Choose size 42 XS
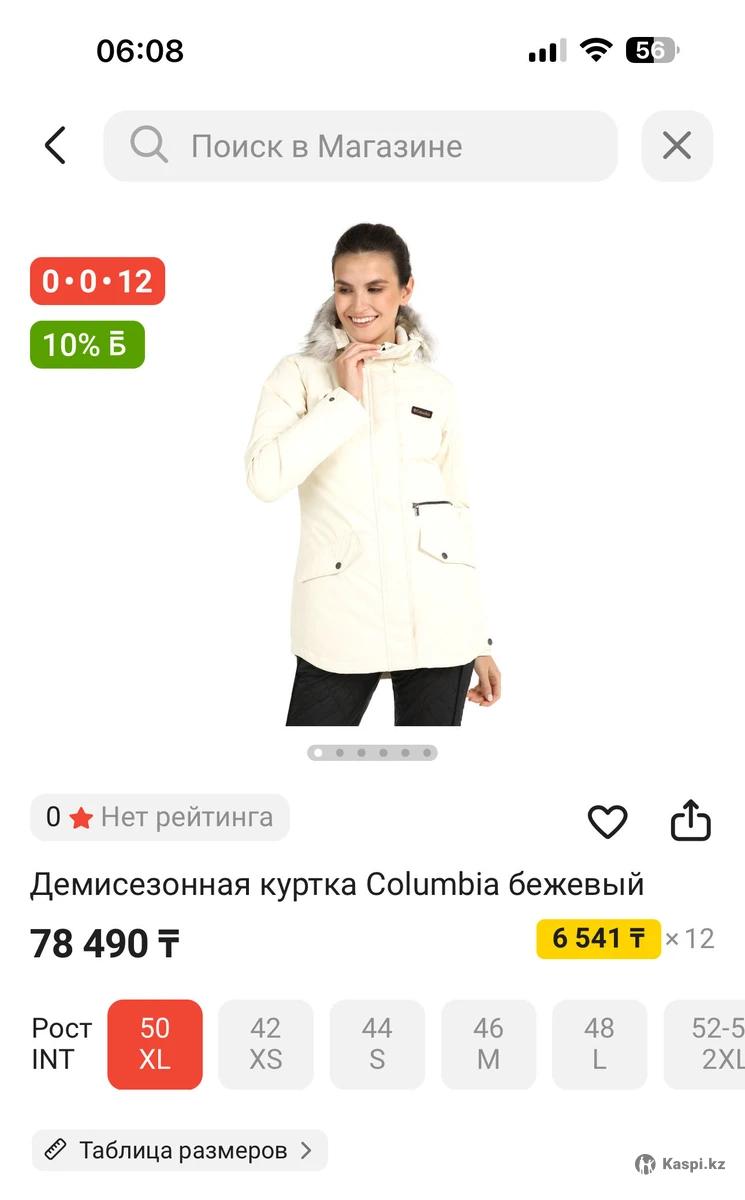The width and height of the screenshot is (745, 1200). click(x=266, y=1044)
